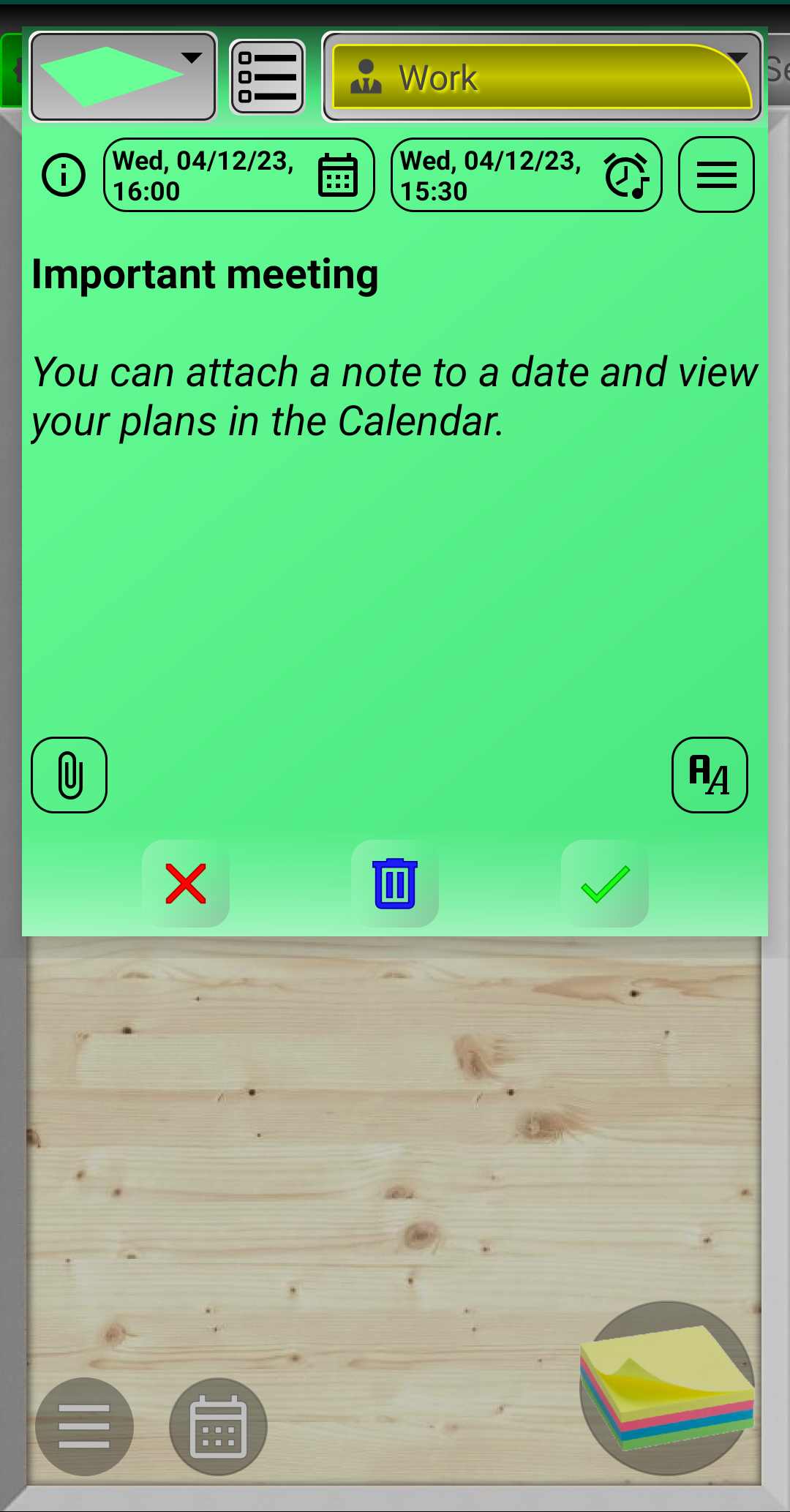
Task: Open the note color dropdown
Action: point(123,76)
